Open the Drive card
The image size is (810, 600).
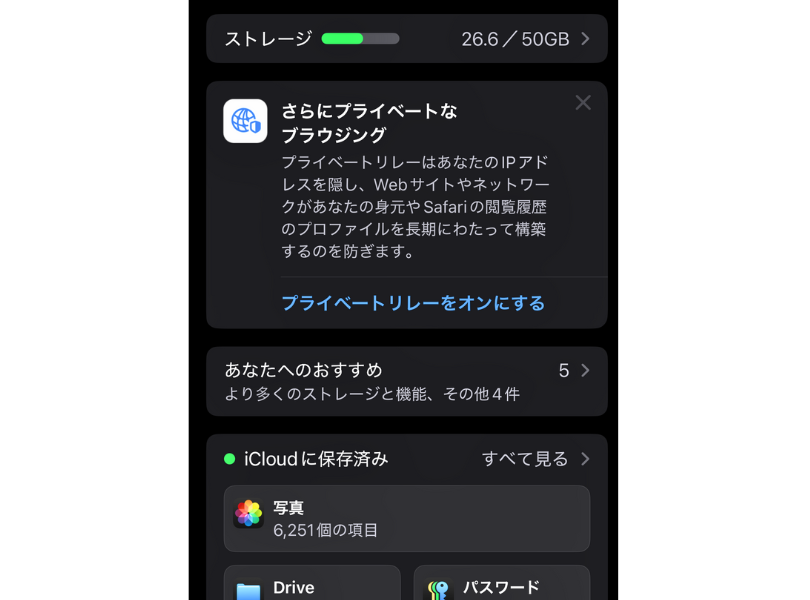[x=312, y=585]
